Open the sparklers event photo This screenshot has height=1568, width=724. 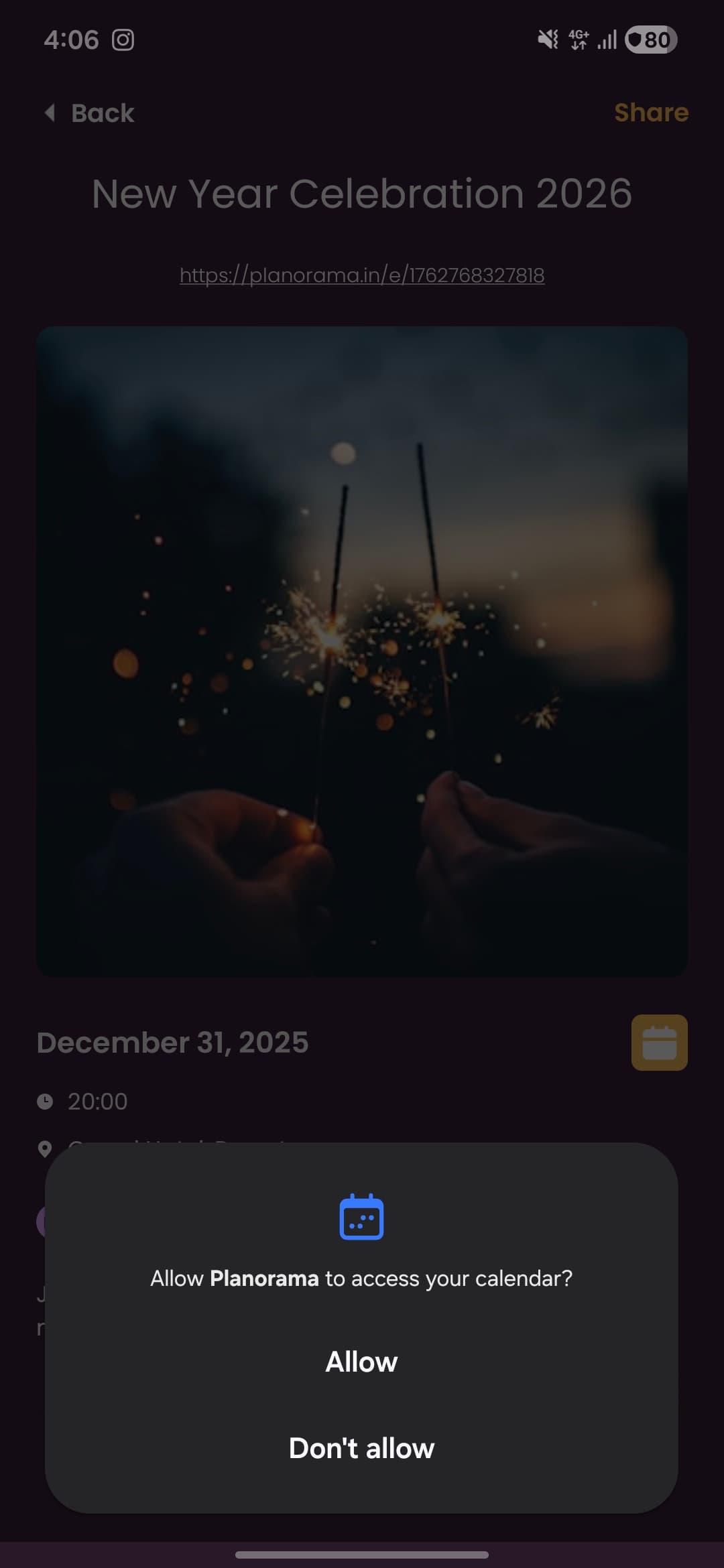[362, 651]
